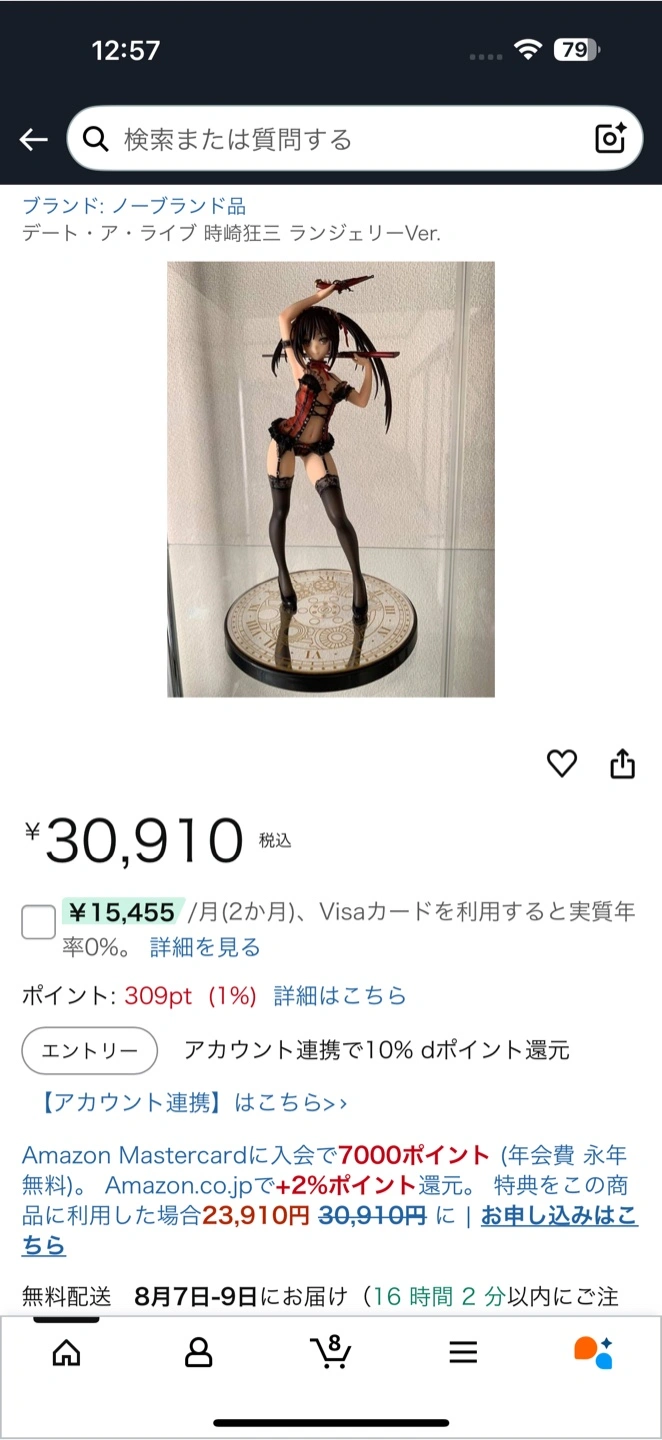This screenshot has width=662, height=1440.
Task: Check the ¥15,455 monthly installment checkbox
Action: (x=38, y=921)
